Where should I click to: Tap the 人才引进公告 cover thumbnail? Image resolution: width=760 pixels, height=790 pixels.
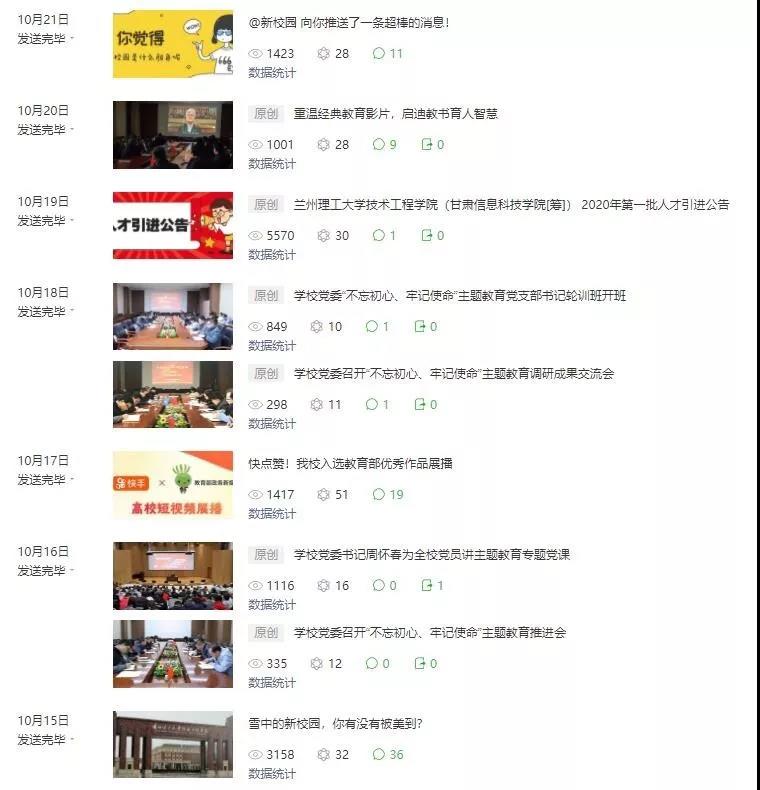(x=173, y=225)
